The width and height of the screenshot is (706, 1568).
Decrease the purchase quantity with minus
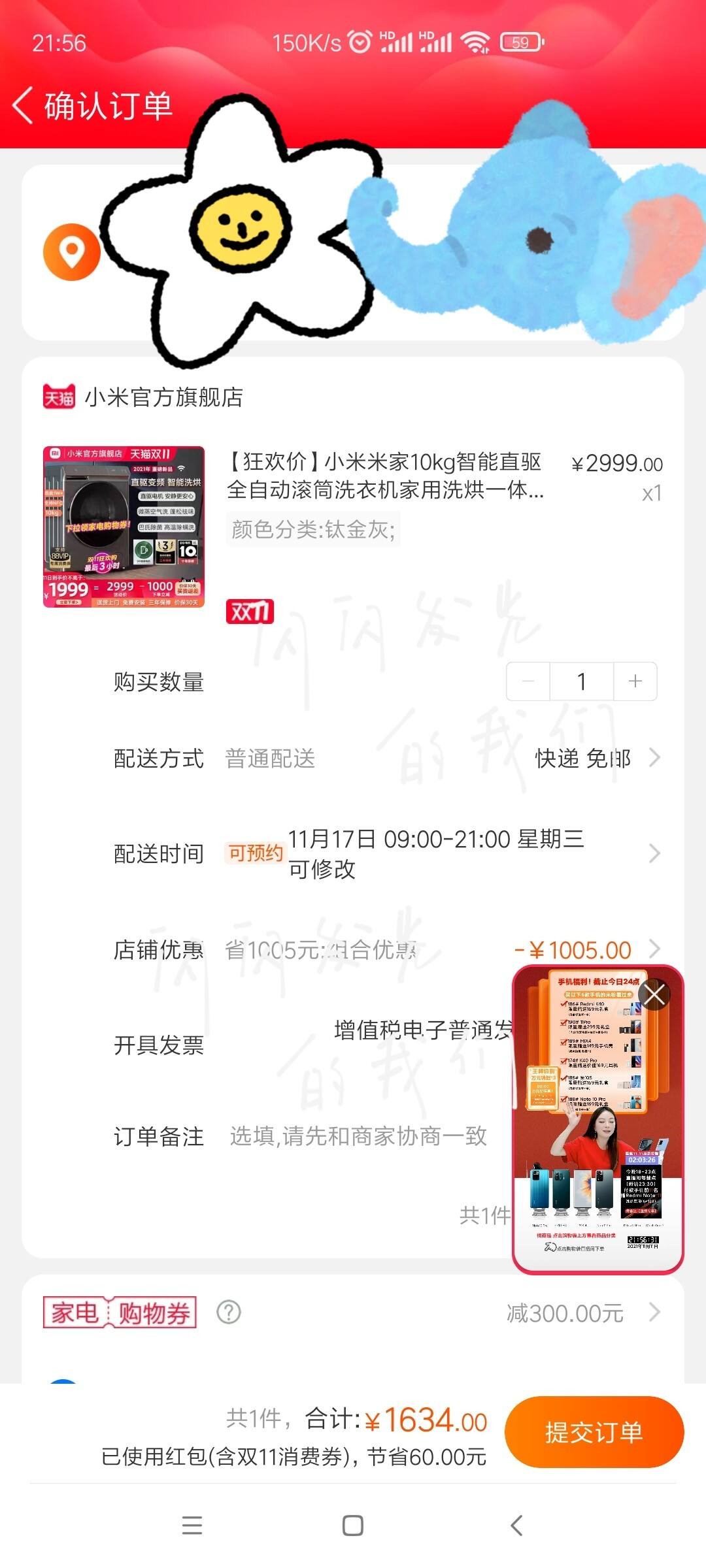pos(528,681)
